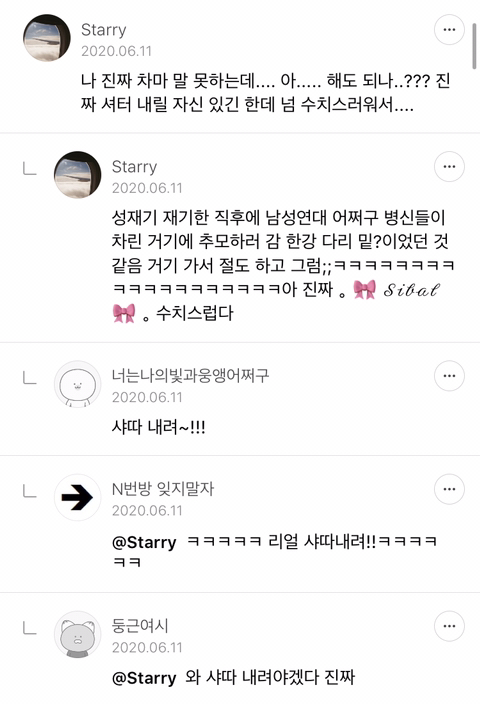Open more options on 둥근여시's reply

tap(449, 626)
